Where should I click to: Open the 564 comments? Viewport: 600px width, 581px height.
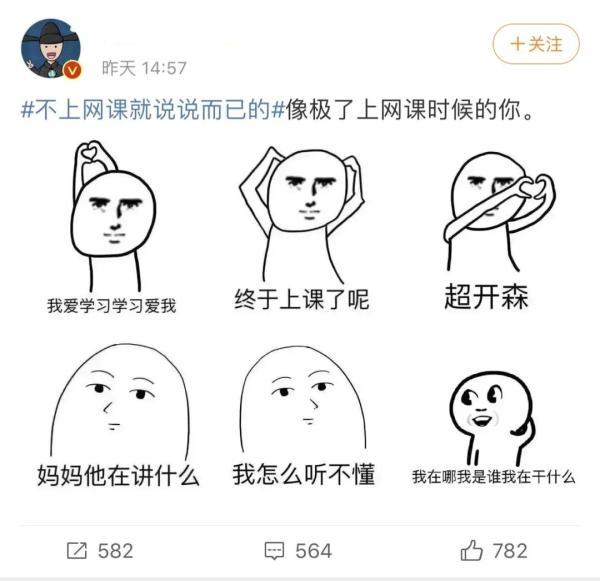tap(298, 550)
